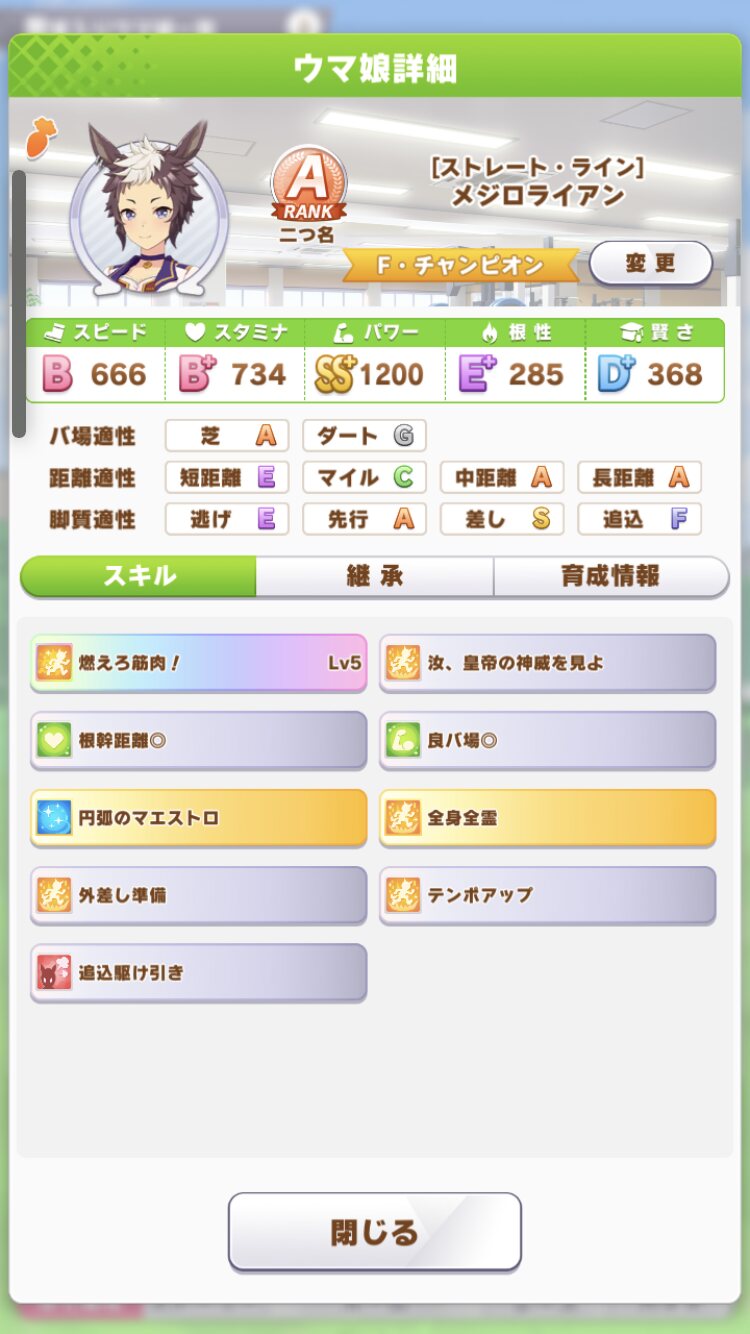Image resolution: width=750 pixels, height=1334 pixels.
Task: Open the テンポアップ skill
Action: pos(547,895)
